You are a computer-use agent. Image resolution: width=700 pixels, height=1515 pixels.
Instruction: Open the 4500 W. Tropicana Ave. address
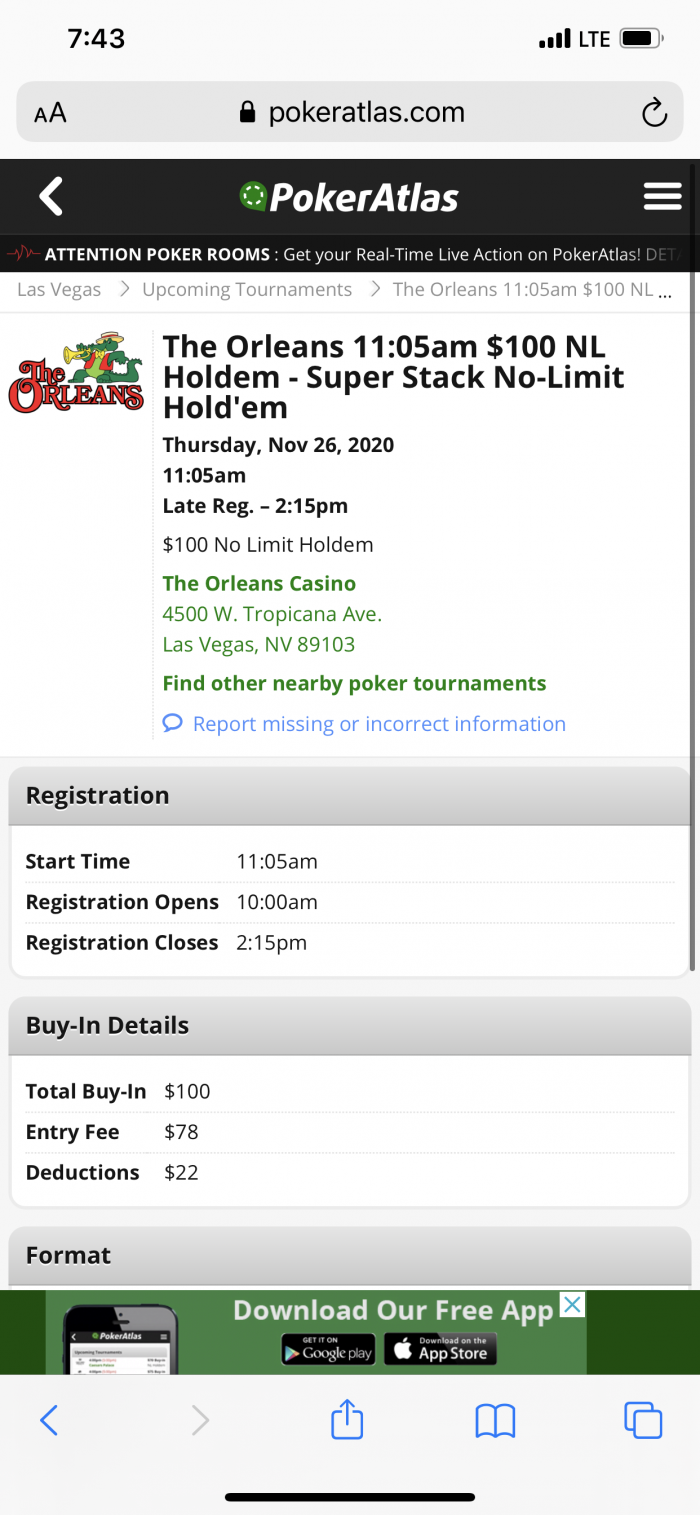coord(272,614)
